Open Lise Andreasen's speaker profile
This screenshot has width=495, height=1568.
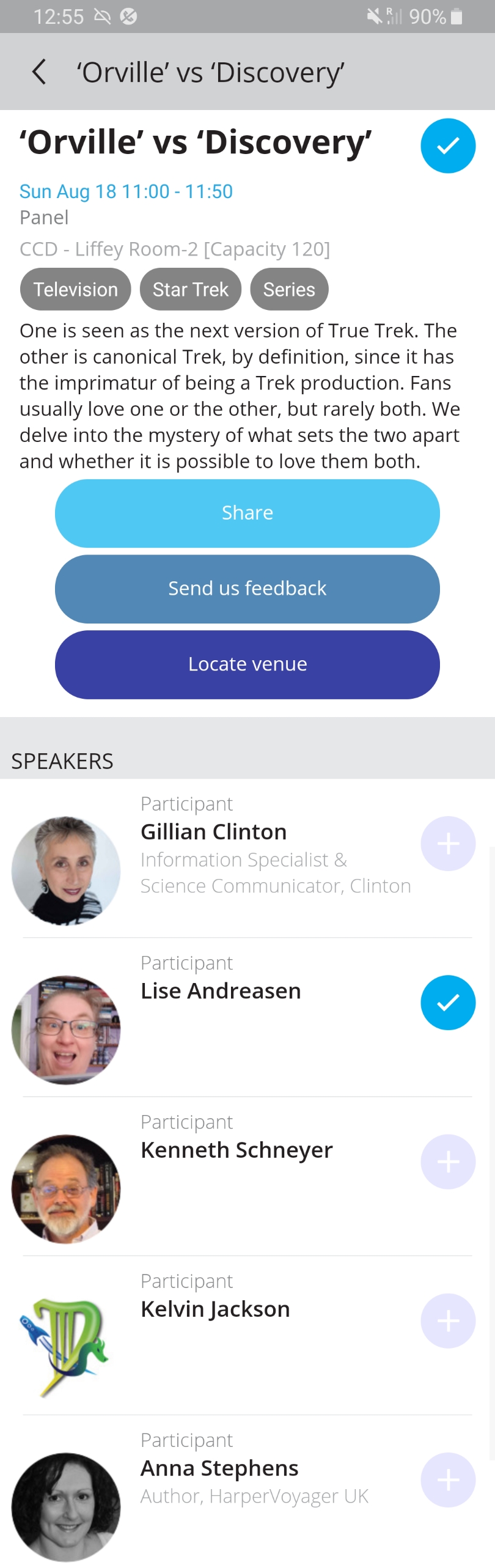point(221,991)
